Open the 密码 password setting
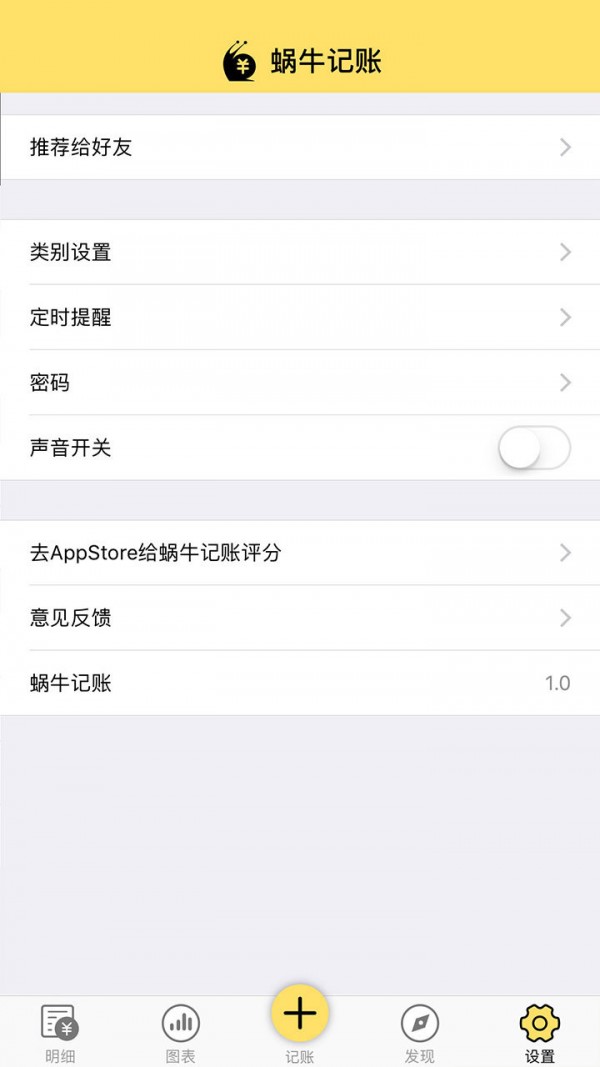The image size is (600, 1067). click(x=300, y=383)
